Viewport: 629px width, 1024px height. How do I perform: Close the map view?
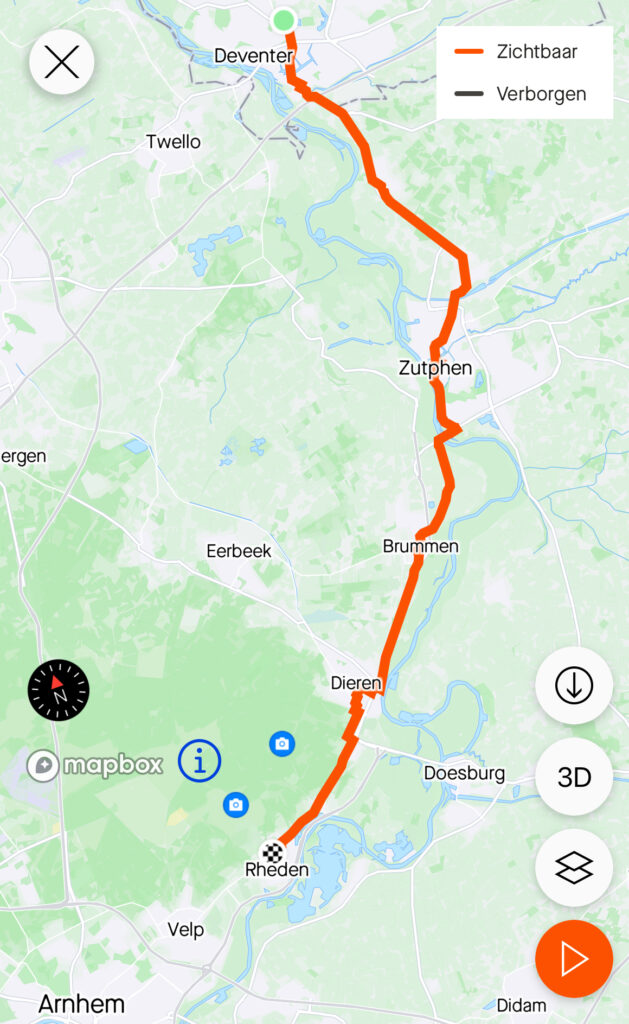[61, 62]
